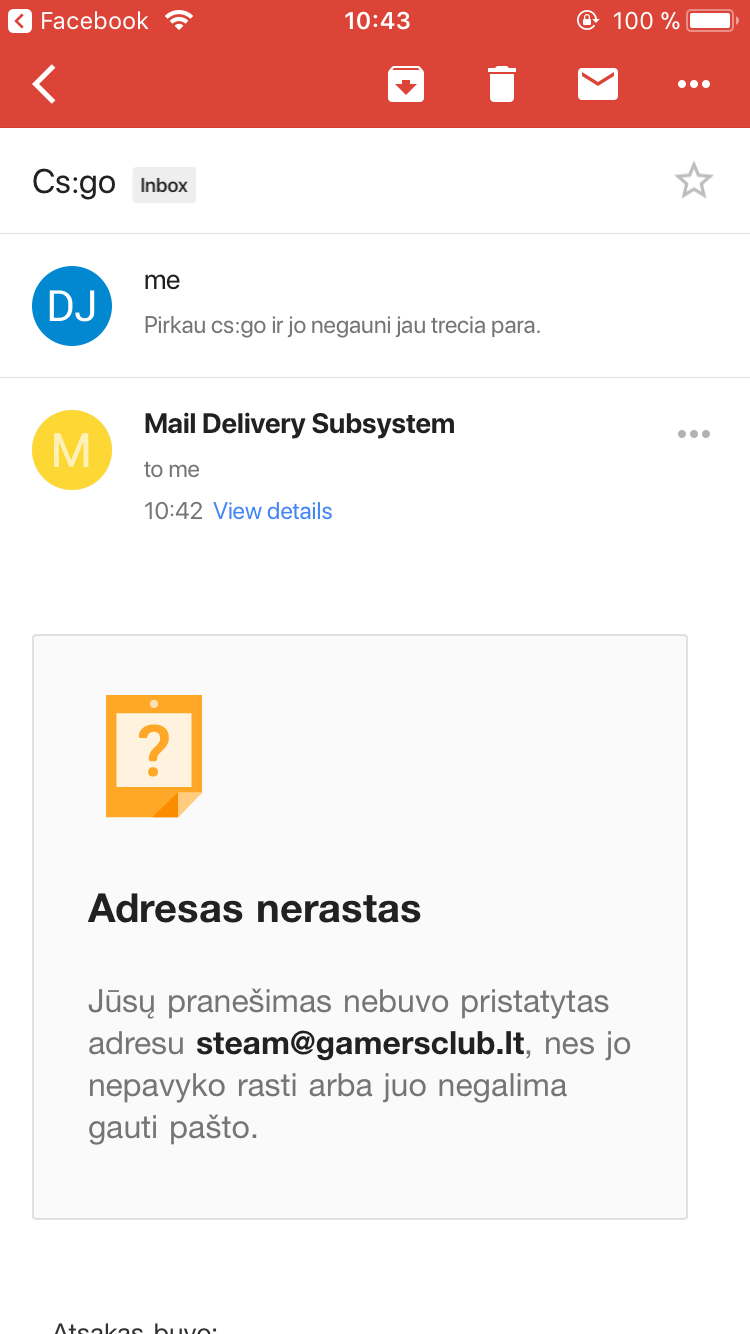Open the top bar overflow menu
This screenshot has width=750, height=1334.
click(694, 84)
